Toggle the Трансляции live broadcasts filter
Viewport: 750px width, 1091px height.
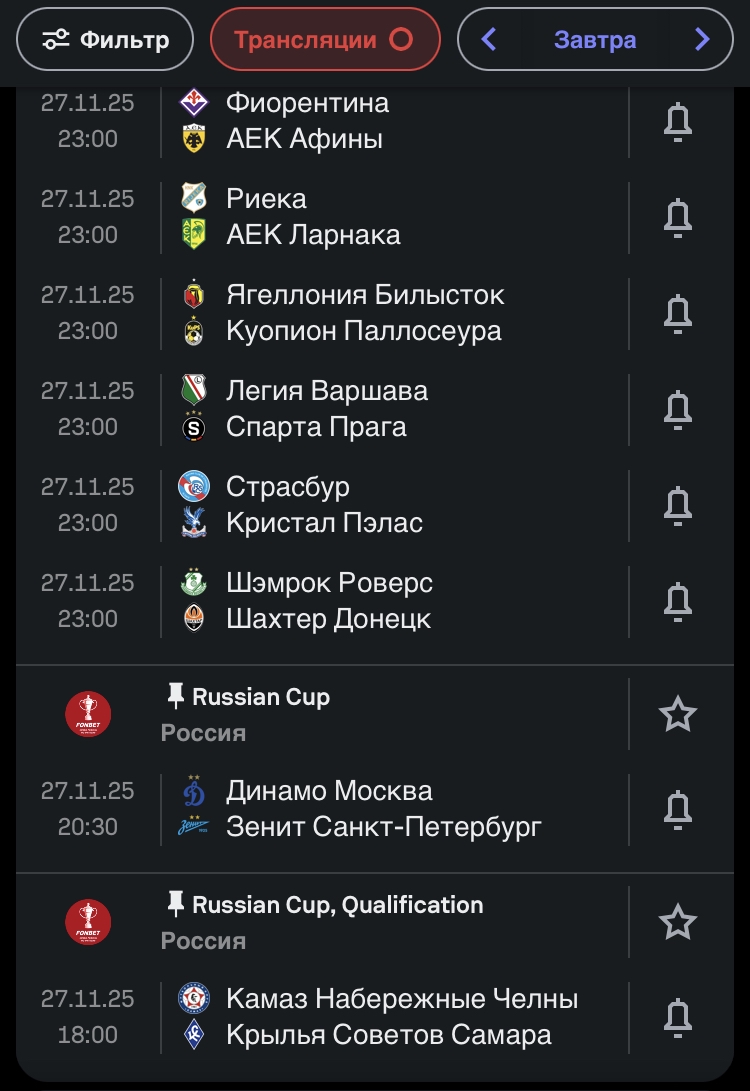(x=324, y=40)
